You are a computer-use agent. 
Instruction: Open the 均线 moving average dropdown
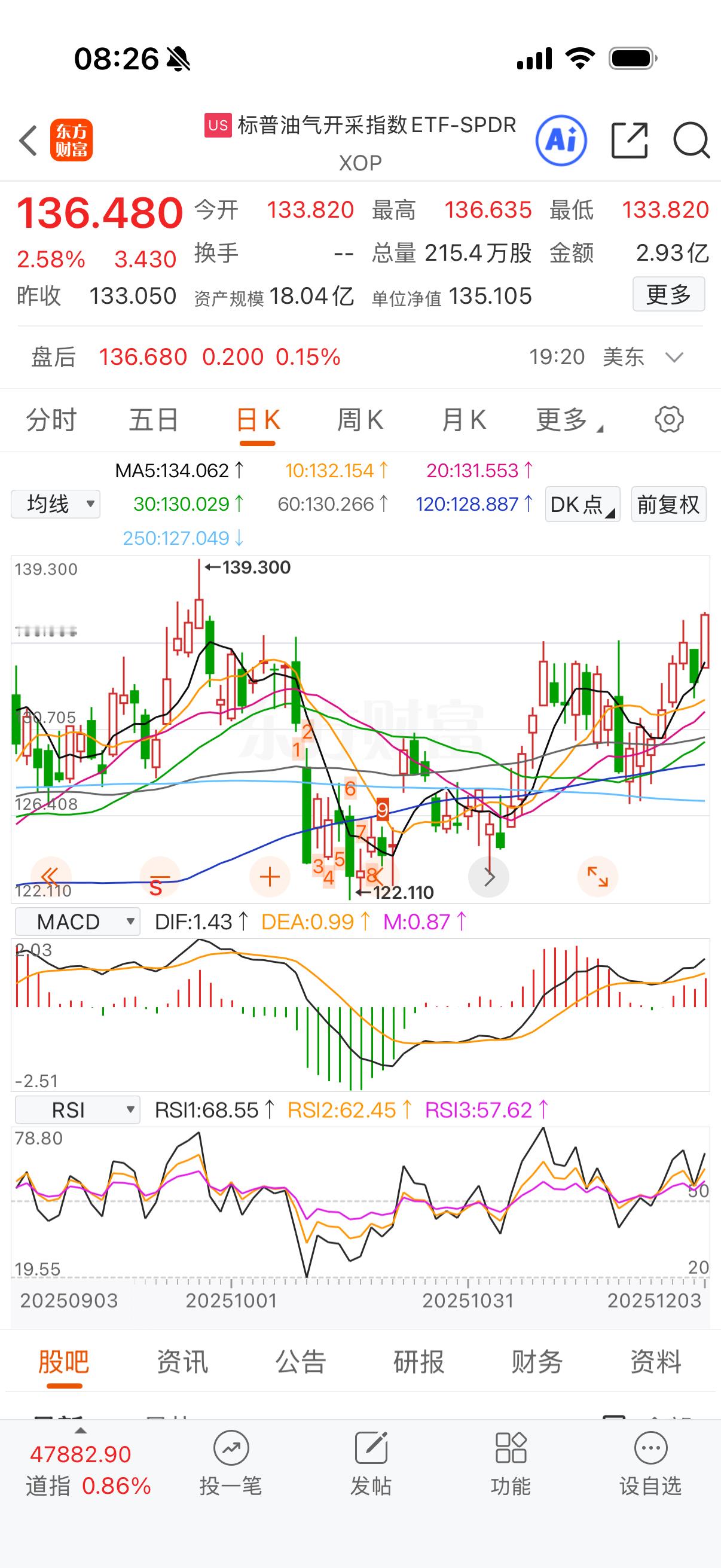[55, 505]
